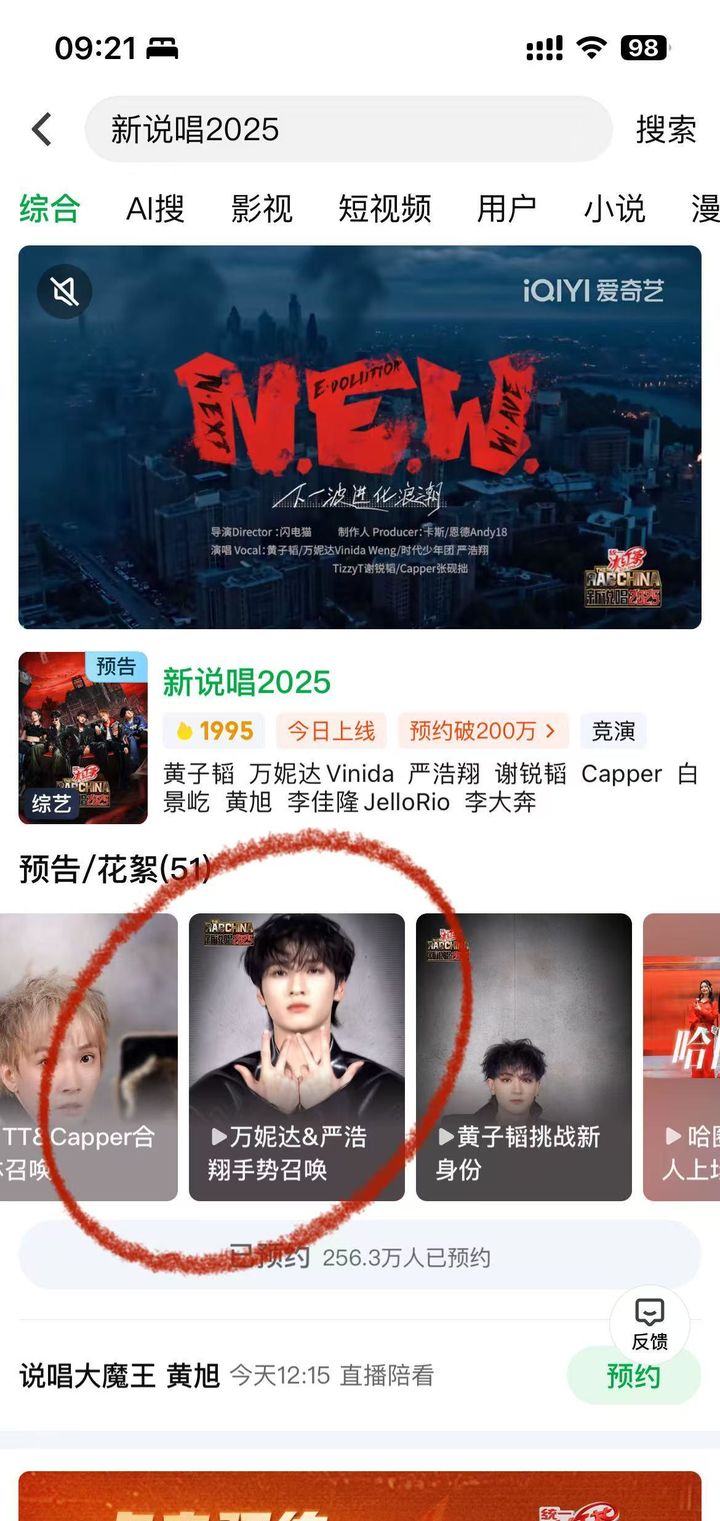This screenshot has height=1521, width=720.
Task: Switch to the AI搜 tab
Action: point(155,208)
